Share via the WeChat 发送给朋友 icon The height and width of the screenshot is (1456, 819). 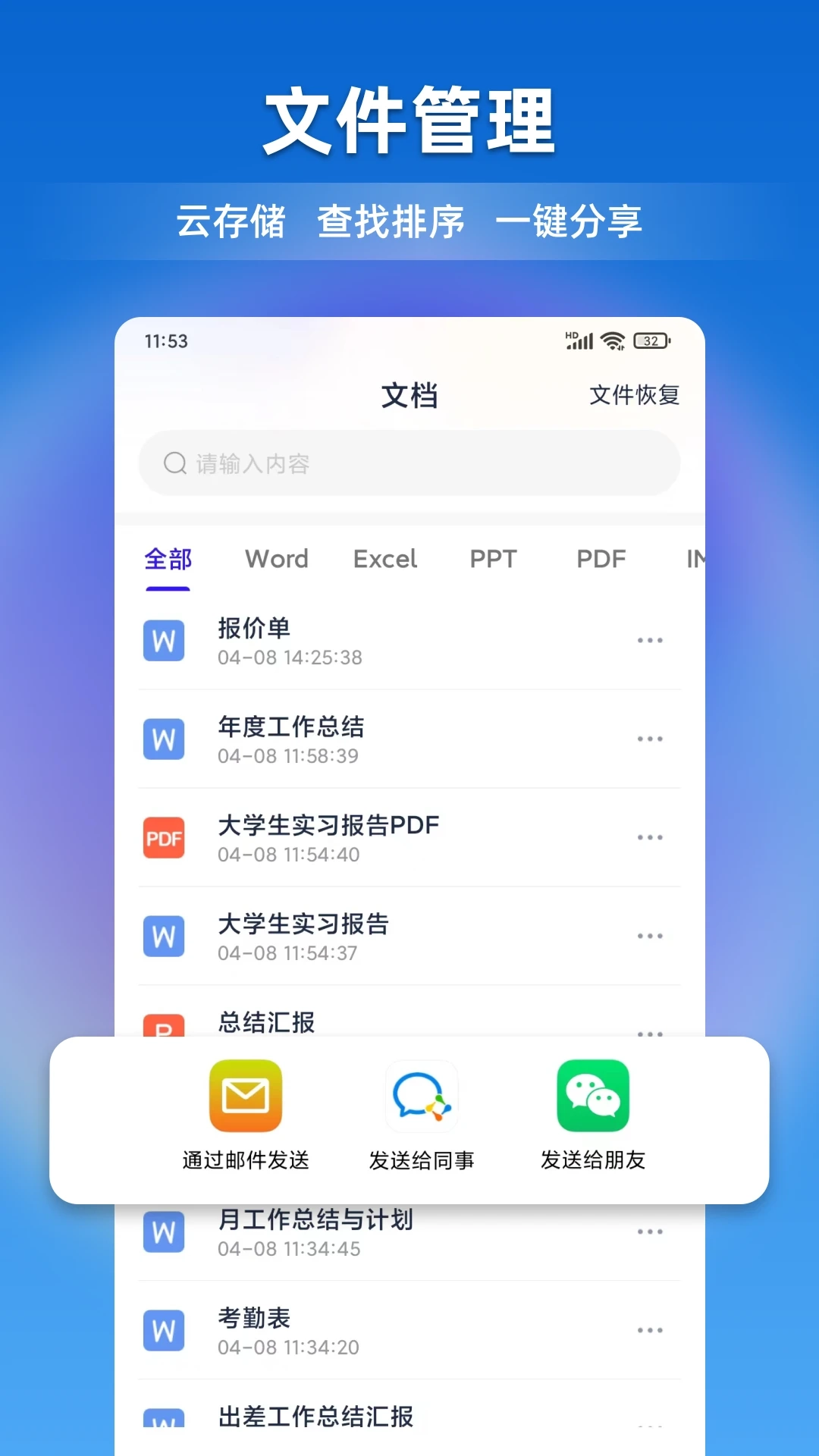click(x=592, y=1097)
